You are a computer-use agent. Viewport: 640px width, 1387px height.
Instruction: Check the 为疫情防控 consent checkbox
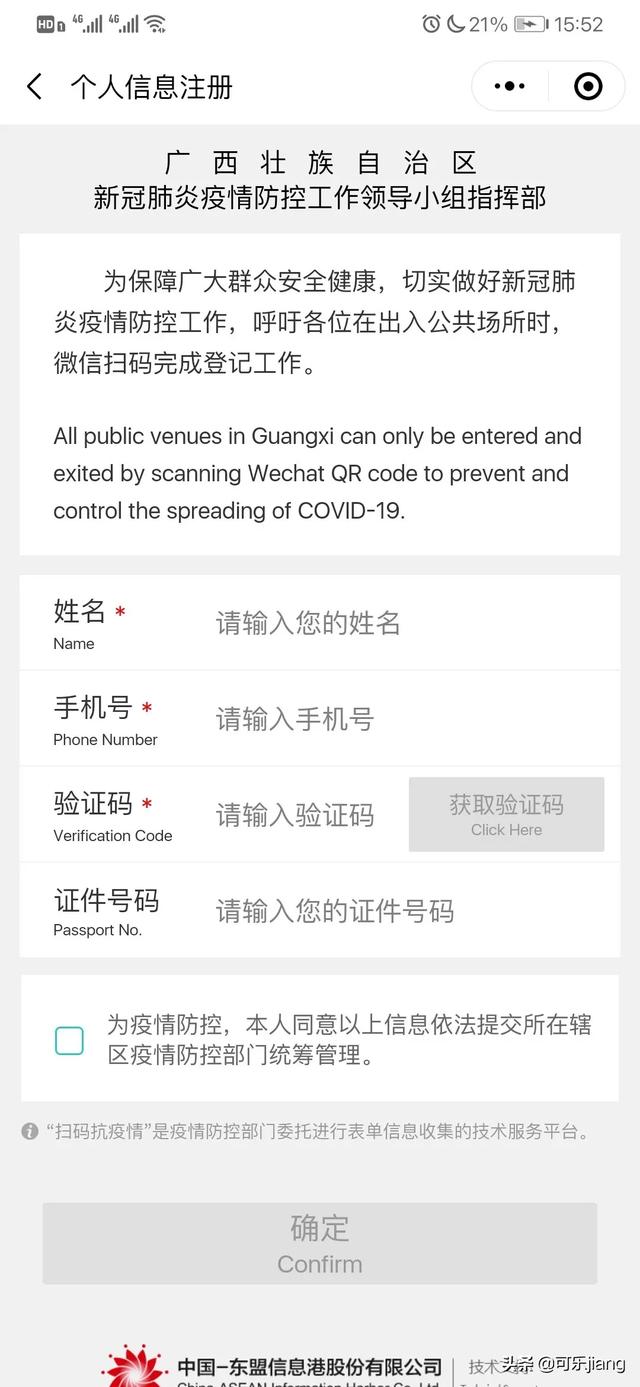click(69, 1041)
